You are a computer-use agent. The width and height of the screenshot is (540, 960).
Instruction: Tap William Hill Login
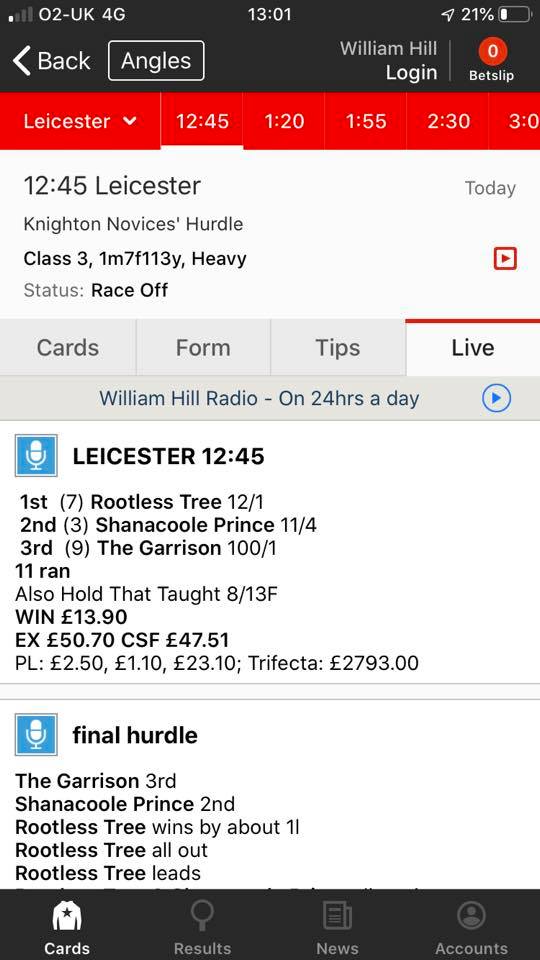point(389,61)
